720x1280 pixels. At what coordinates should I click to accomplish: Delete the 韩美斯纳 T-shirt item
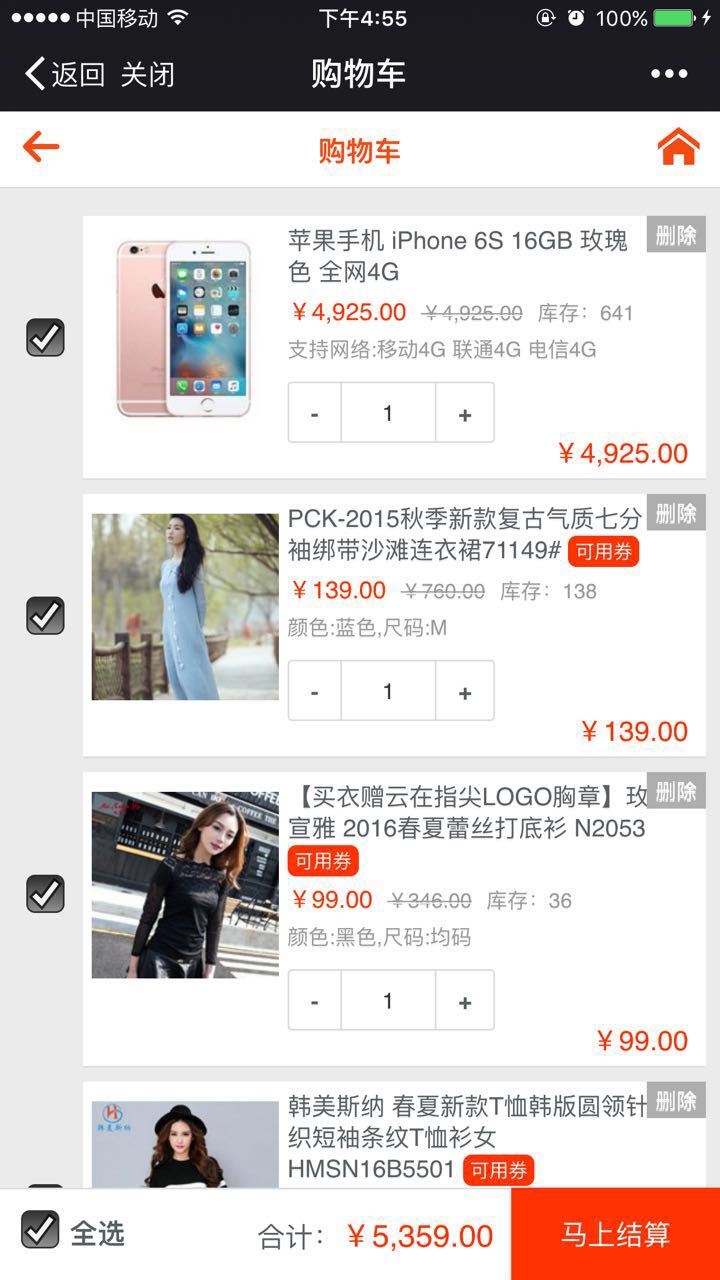click(x=676, y=1100)
